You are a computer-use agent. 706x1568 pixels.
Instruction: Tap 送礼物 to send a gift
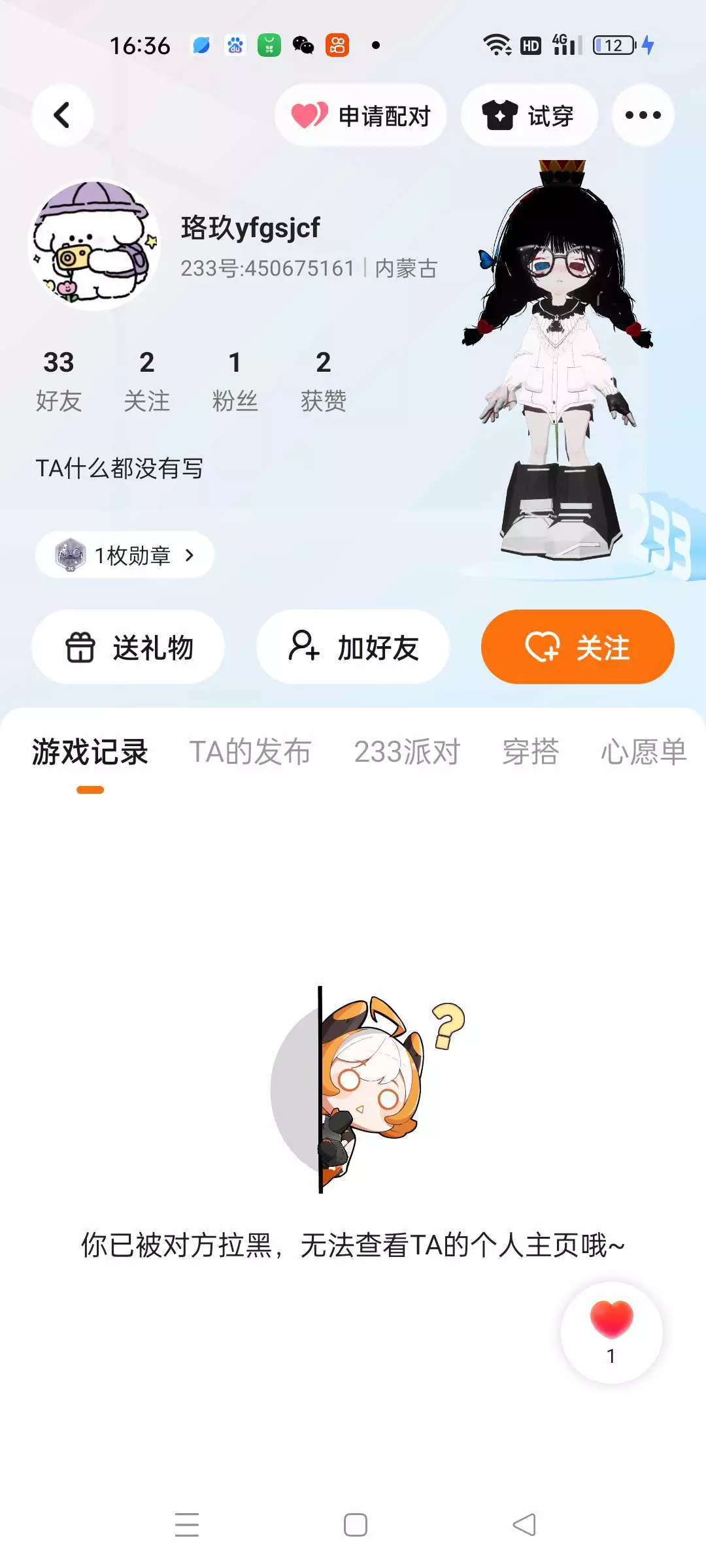click(x=128, y=647)
